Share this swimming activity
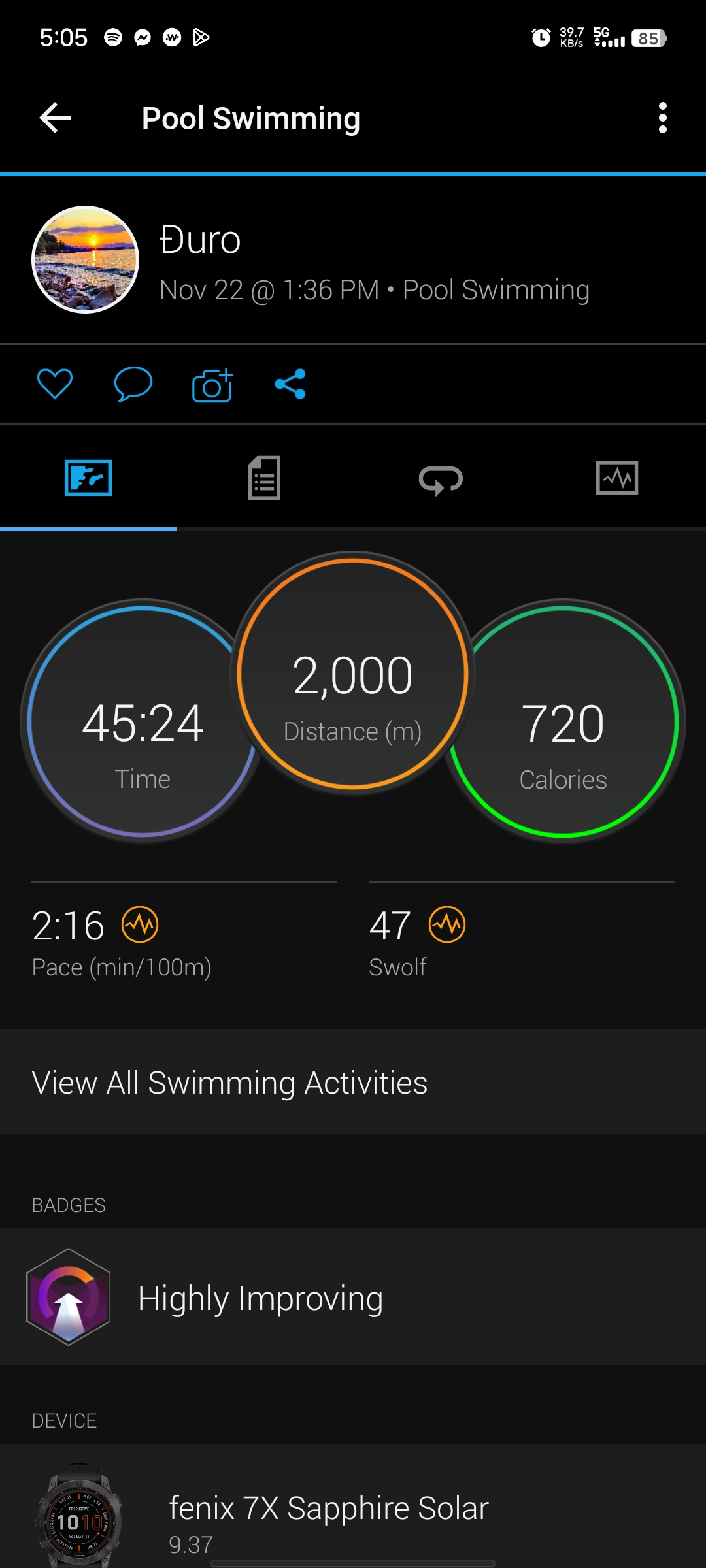Viewport: 706px width, 1568px height. [x=290, y=384]
